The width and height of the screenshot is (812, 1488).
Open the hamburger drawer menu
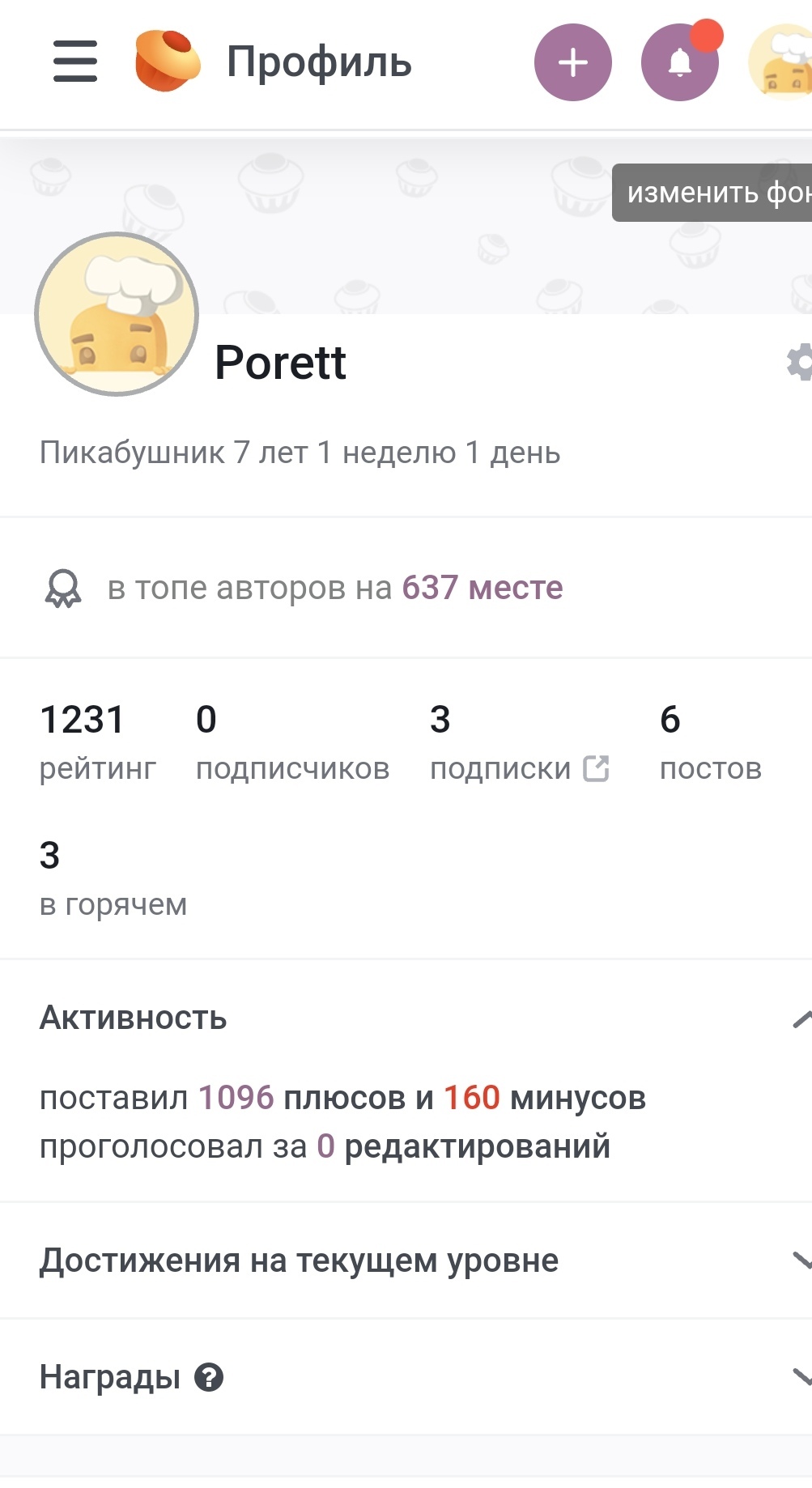tap(75, 62)
